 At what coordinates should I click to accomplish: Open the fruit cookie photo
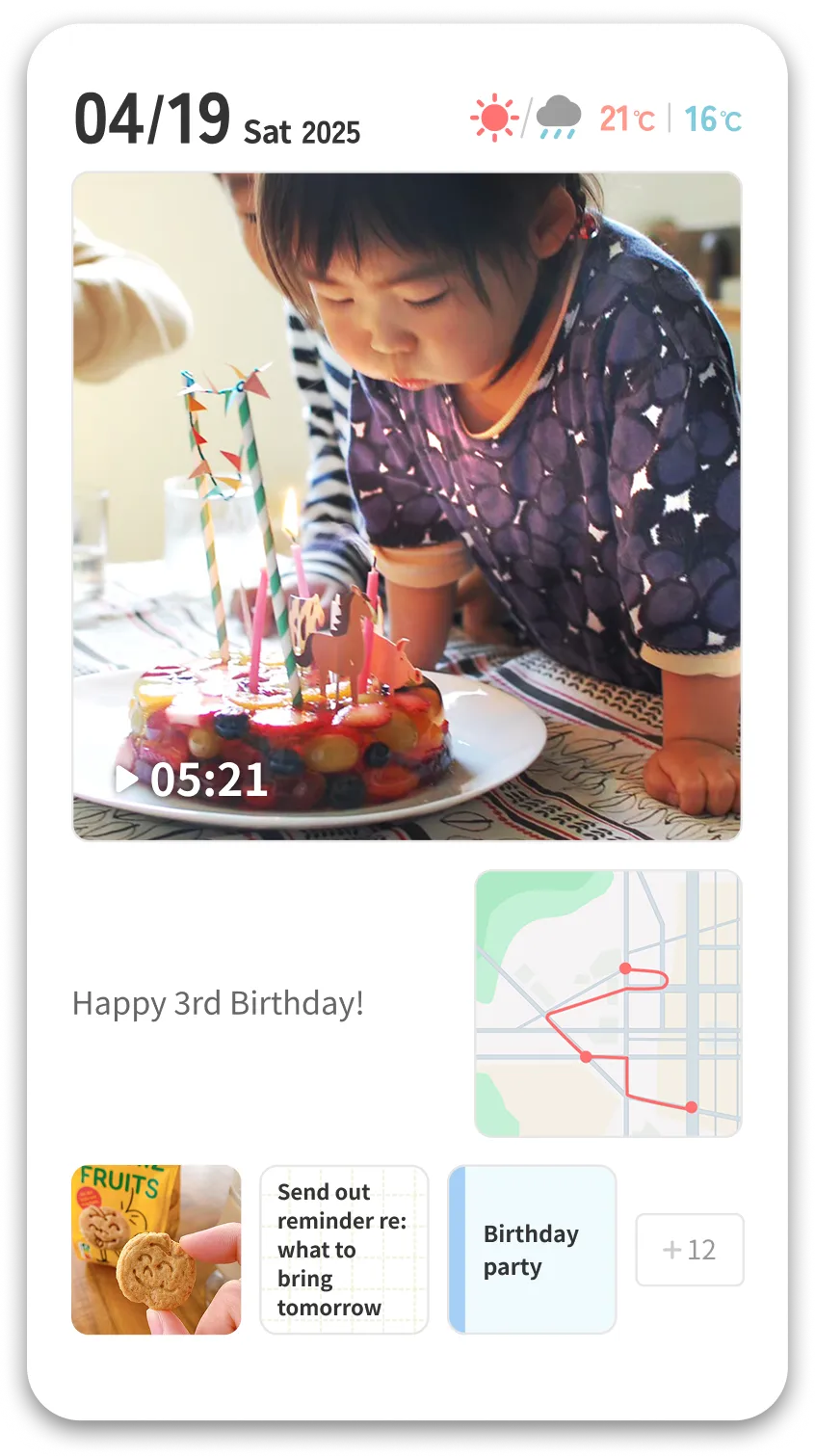[x=156, y=1250]
